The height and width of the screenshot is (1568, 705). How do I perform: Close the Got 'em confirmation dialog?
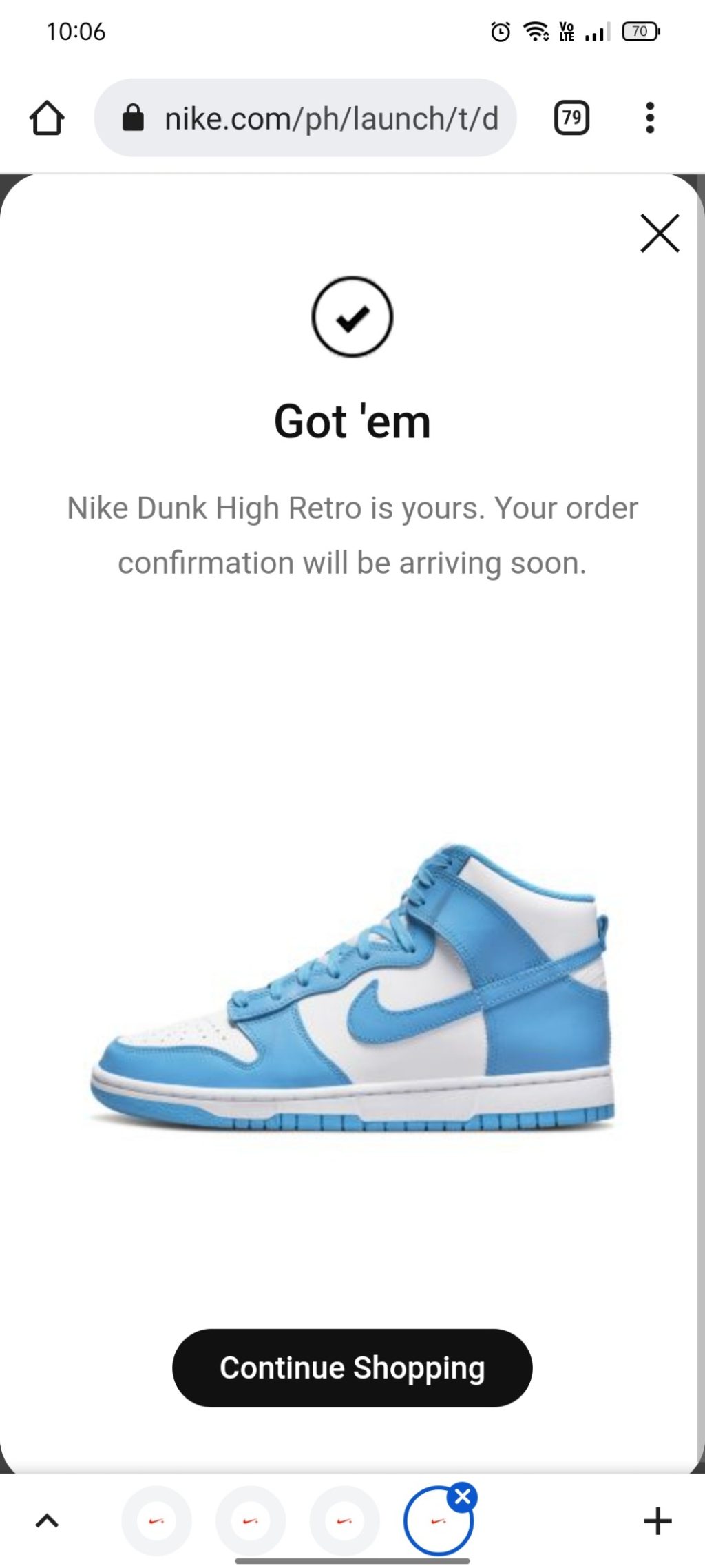[660, 234]
